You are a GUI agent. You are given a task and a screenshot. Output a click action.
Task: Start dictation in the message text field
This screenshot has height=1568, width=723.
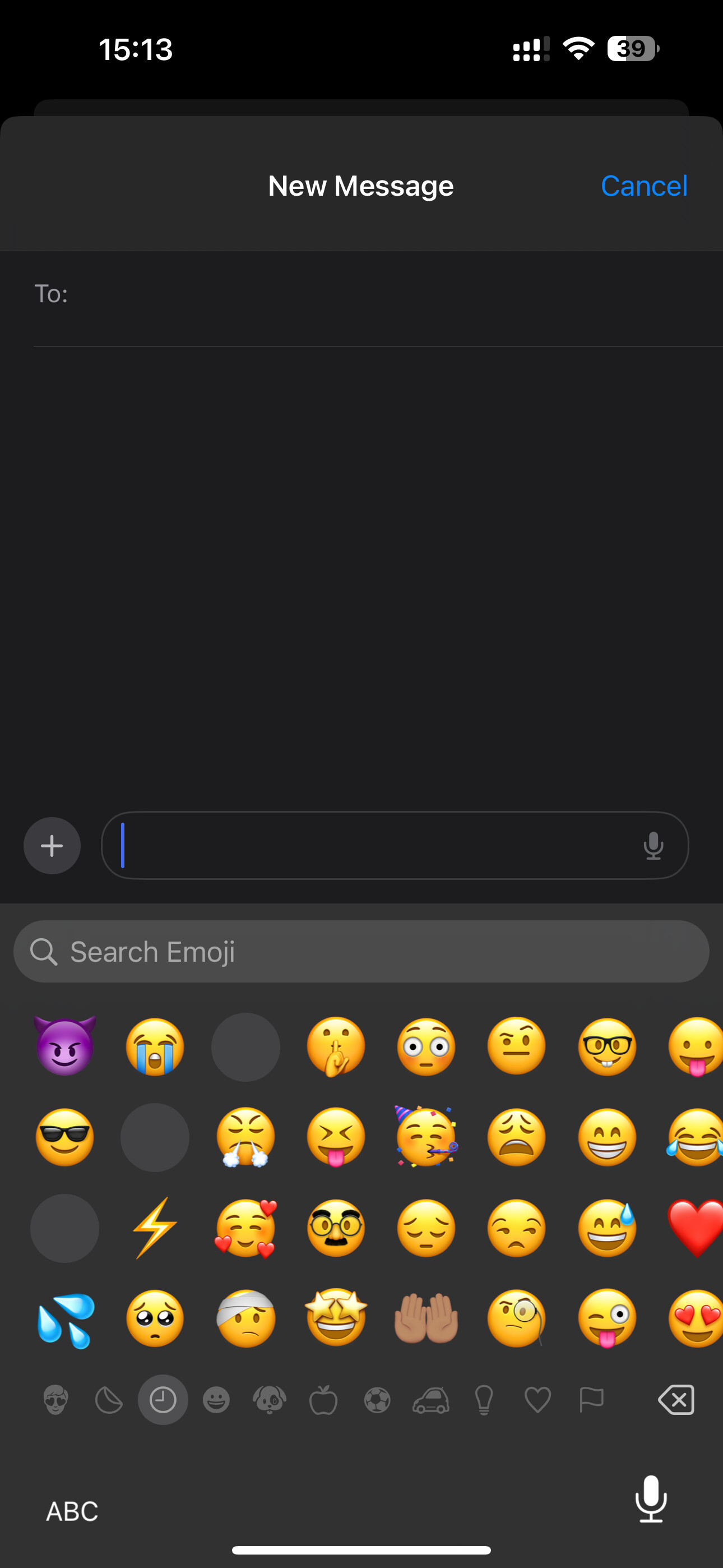pos(653,846)
